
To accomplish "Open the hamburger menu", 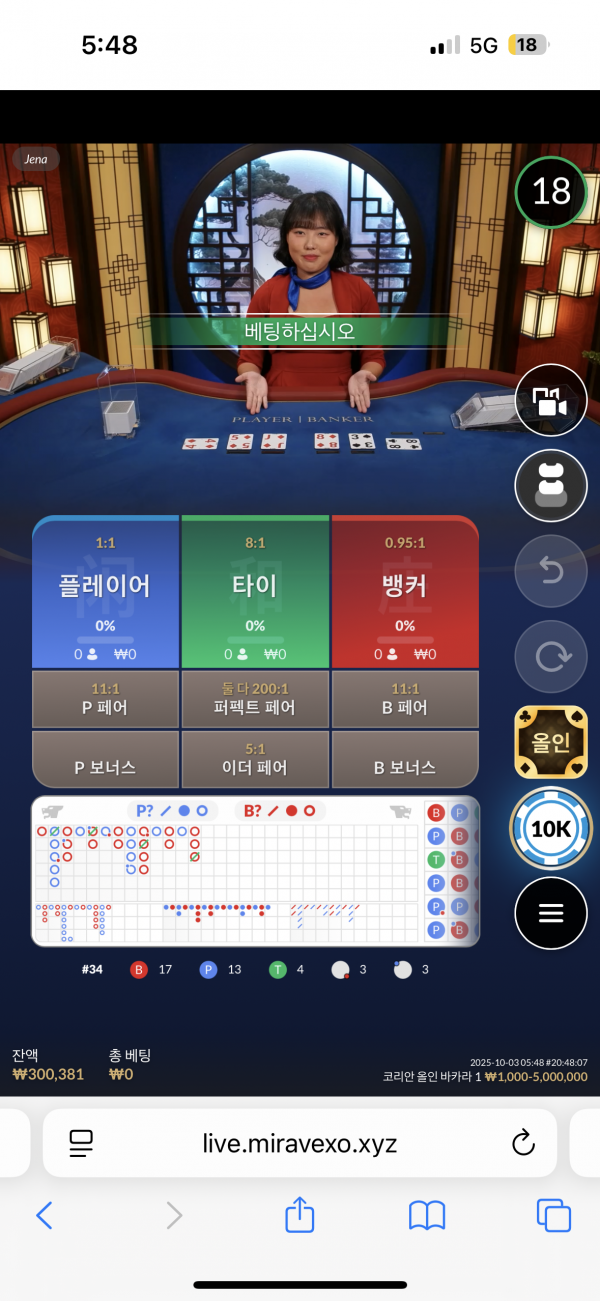I will tap(551, 913).
